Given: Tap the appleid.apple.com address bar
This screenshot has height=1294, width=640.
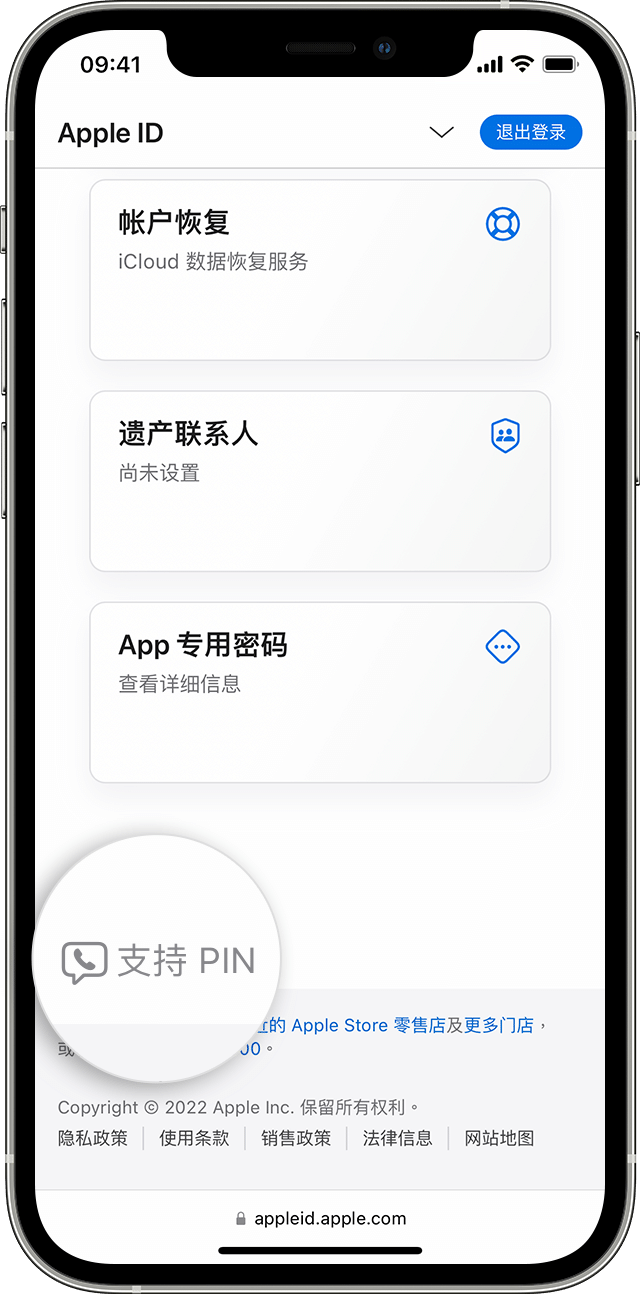Looking at the screenshot, I should point(320,1218).
